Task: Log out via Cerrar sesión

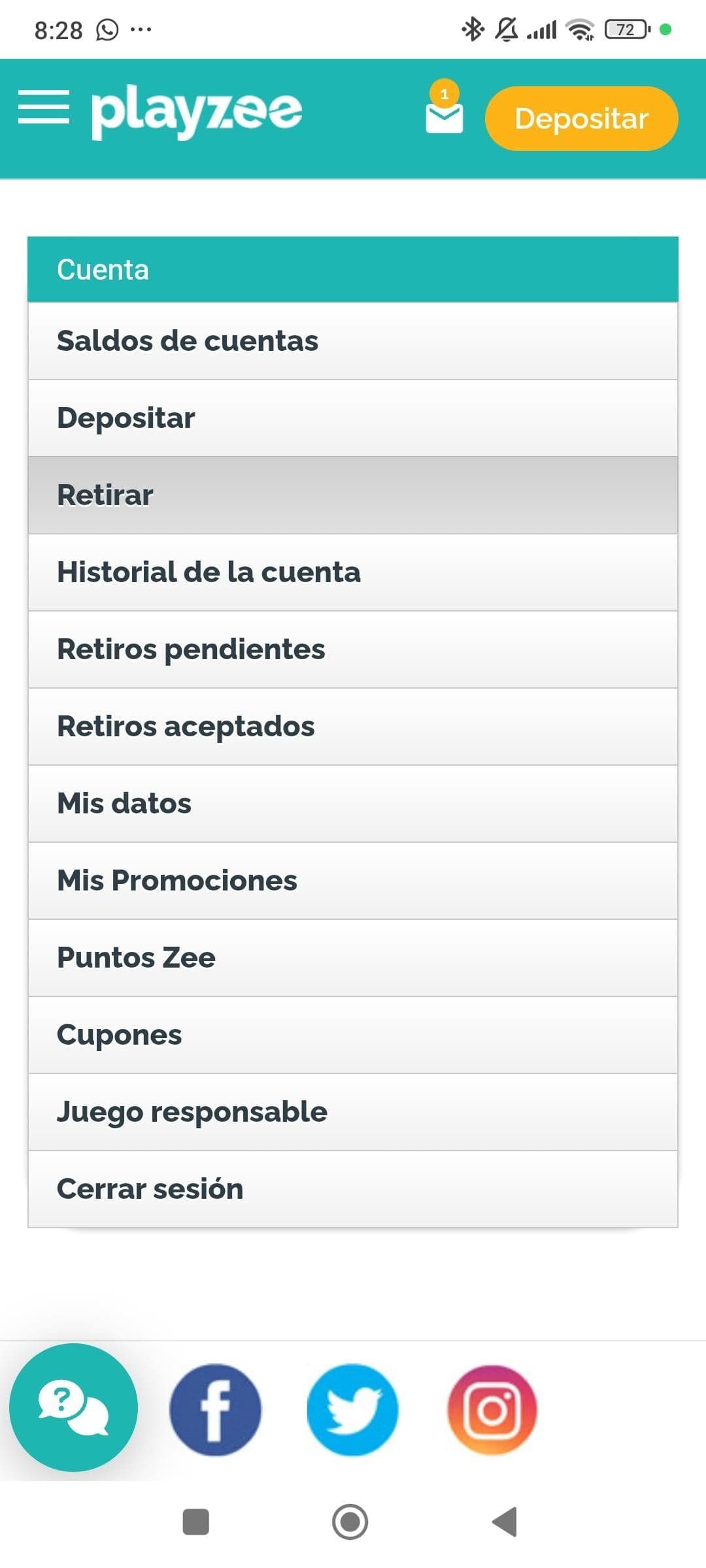Action: click(353, 1188)
